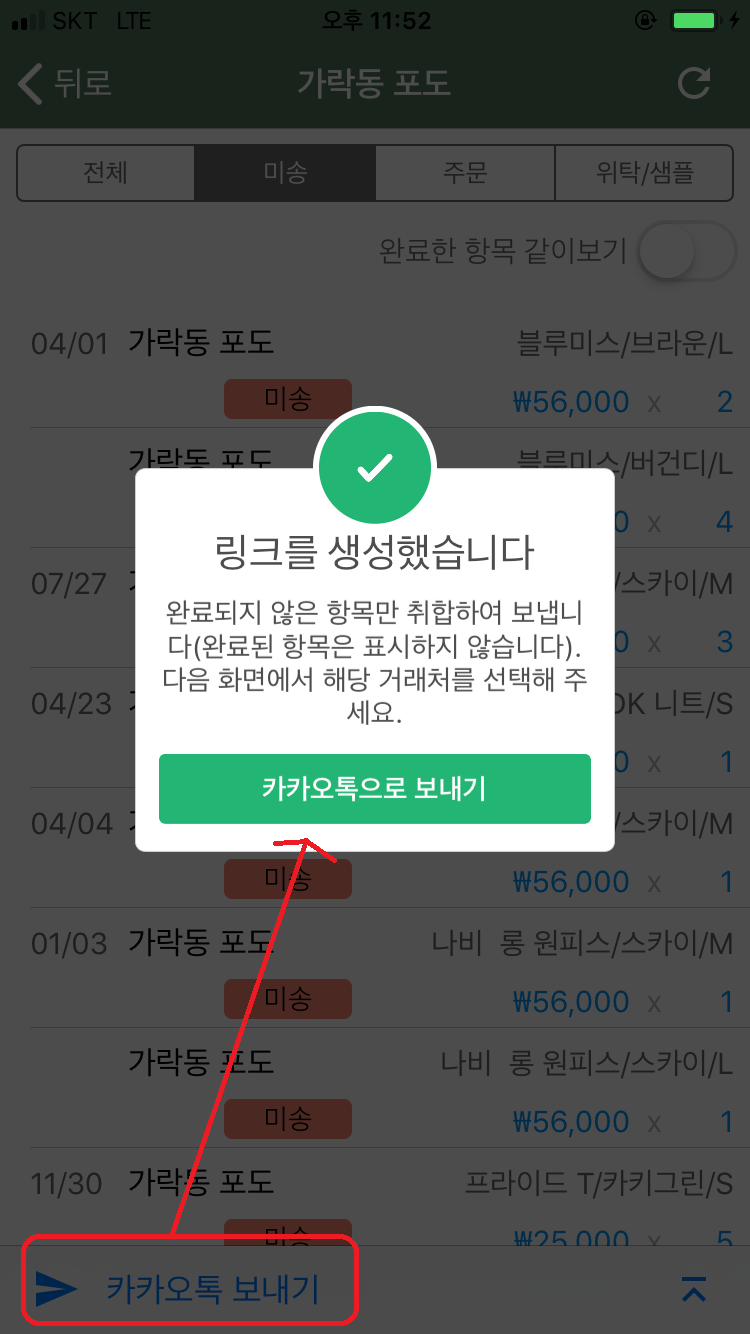Select the 미송 tab
Screen dimensions: 750x1334
285,173
